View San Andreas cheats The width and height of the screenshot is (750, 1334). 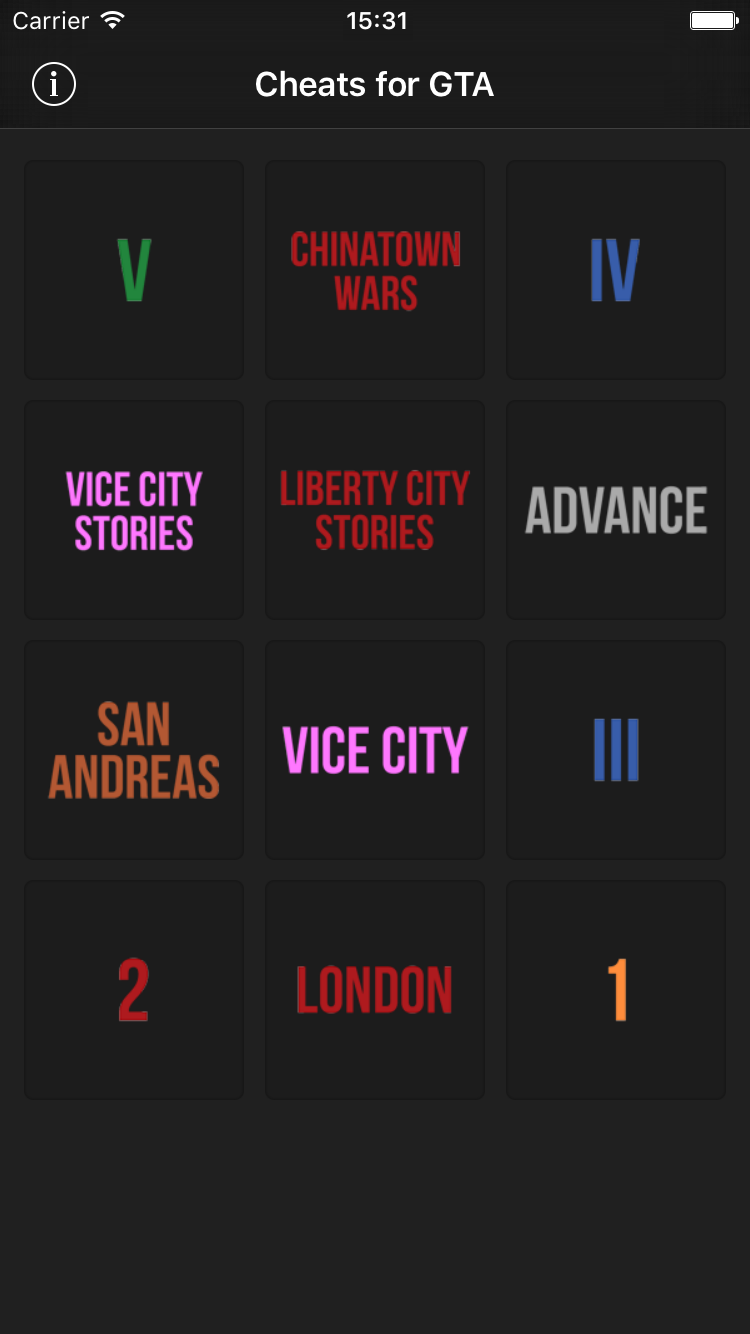click(134, 750)
